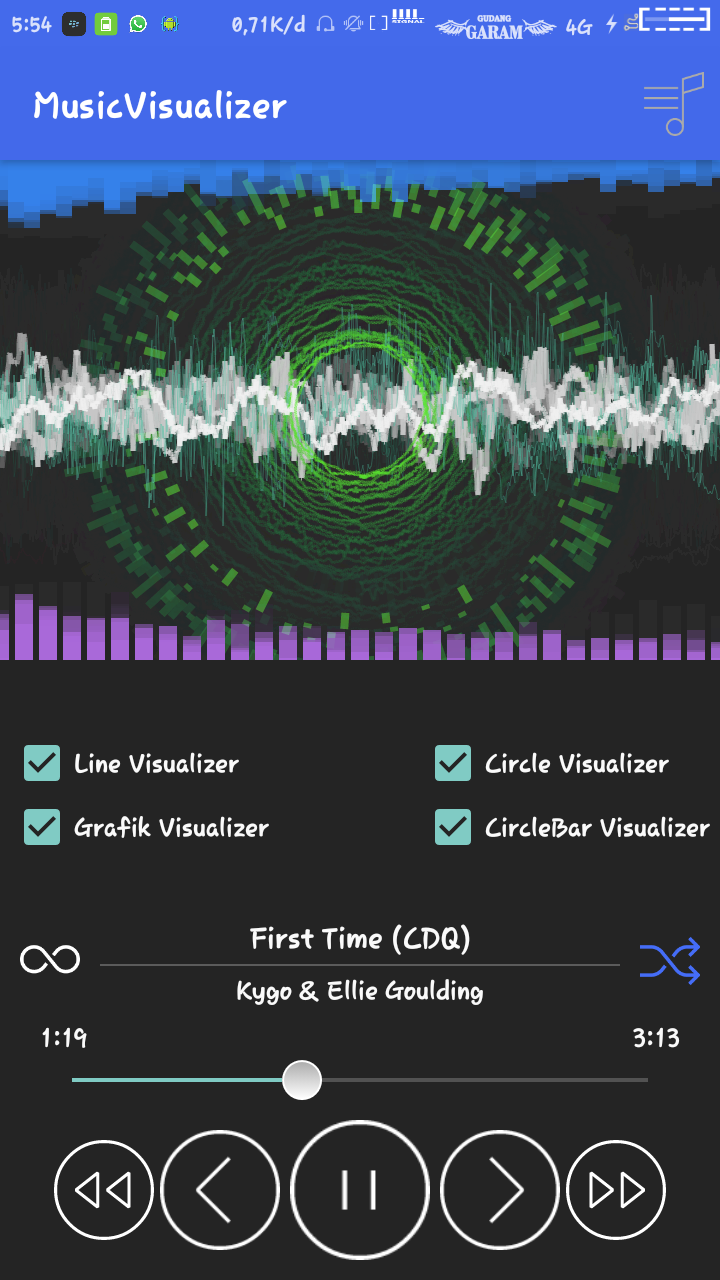Uncheck the Line Visualizer checkbox

[x=42, y=764]
